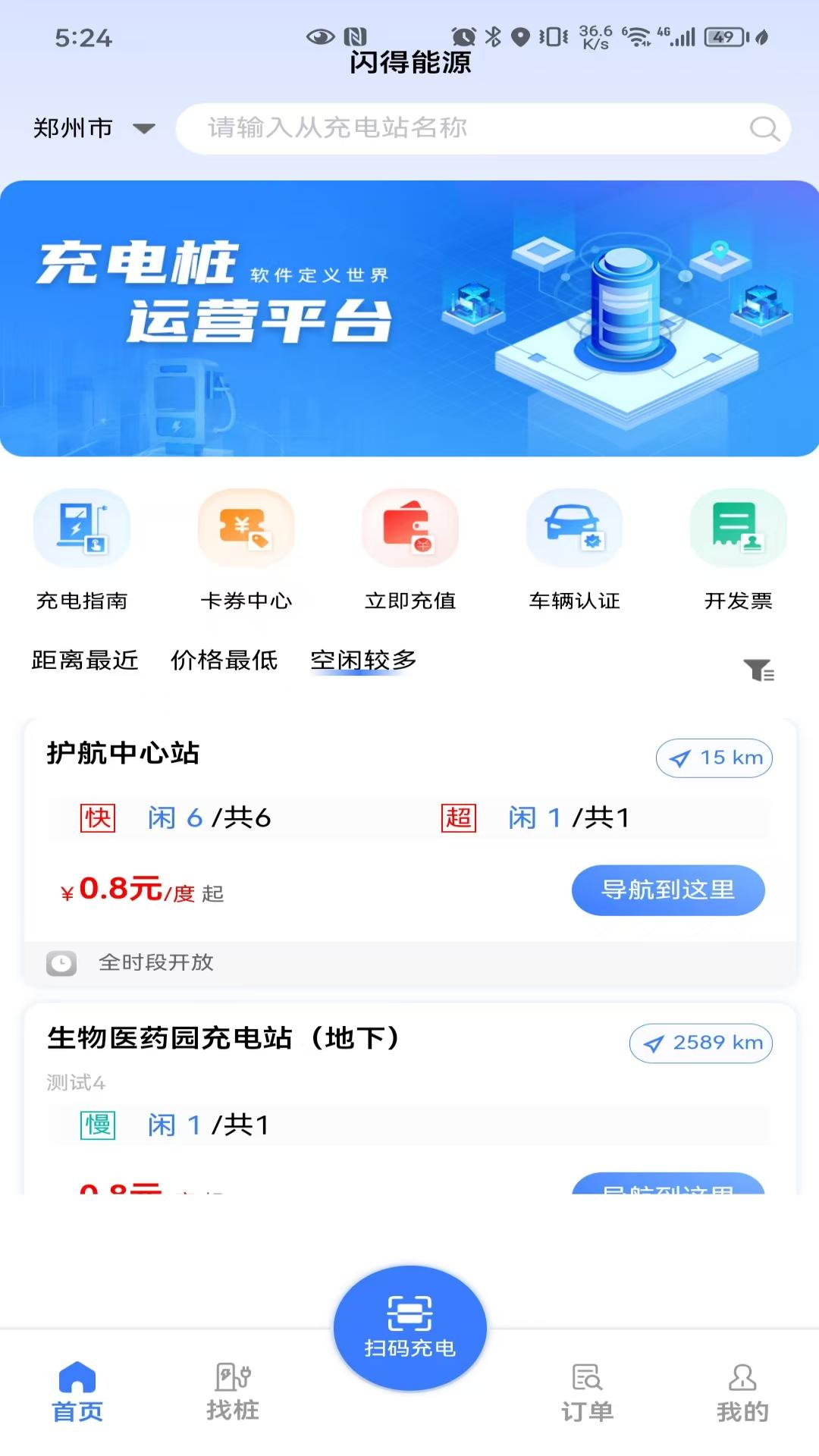Viewport: 819px width, 1456px height.
Task: Tap the search magnifier icon
Action: [764, 128]
